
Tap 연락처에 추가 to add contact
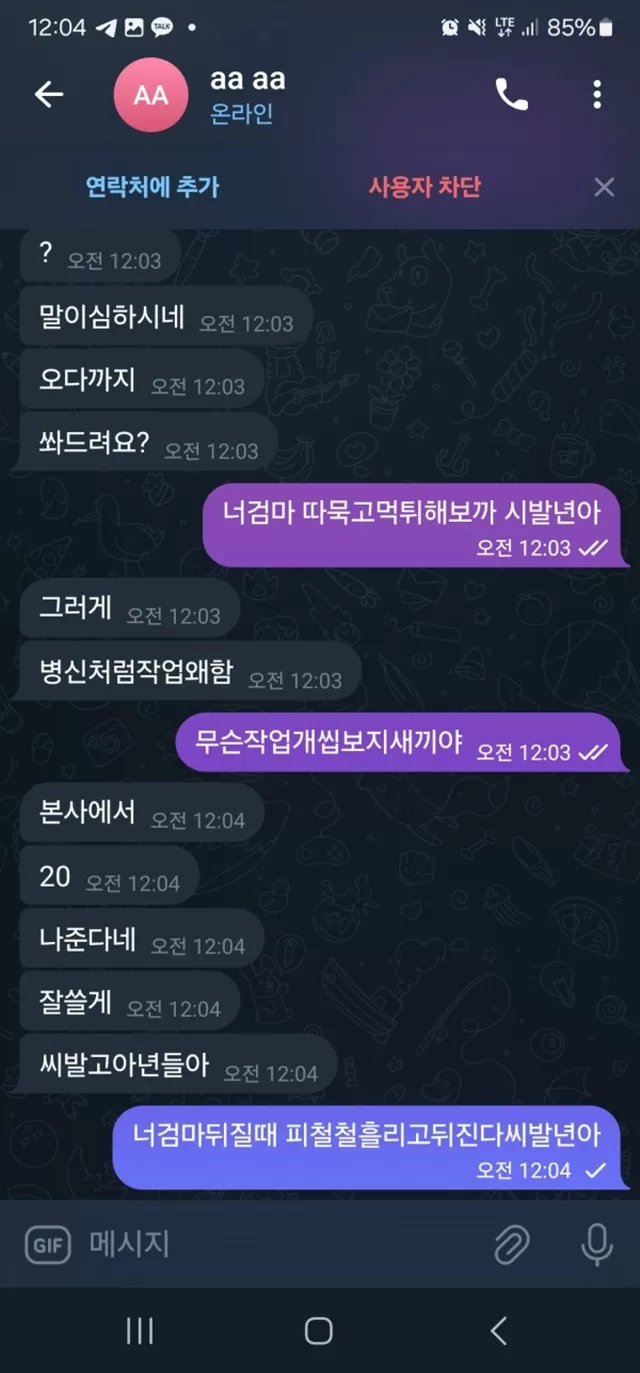pyautogui.click(x=152, y=187)
